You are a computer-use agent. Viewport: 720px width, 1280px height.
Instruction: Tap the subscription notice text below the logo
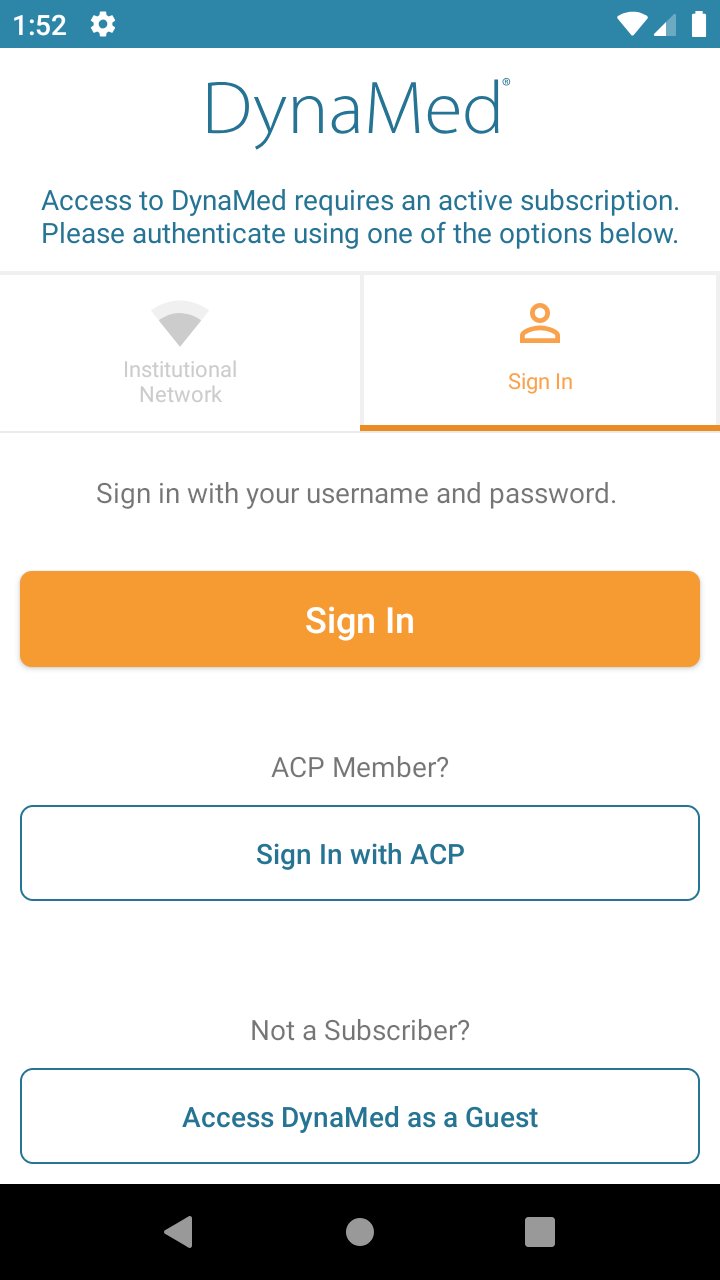point(360,216)
